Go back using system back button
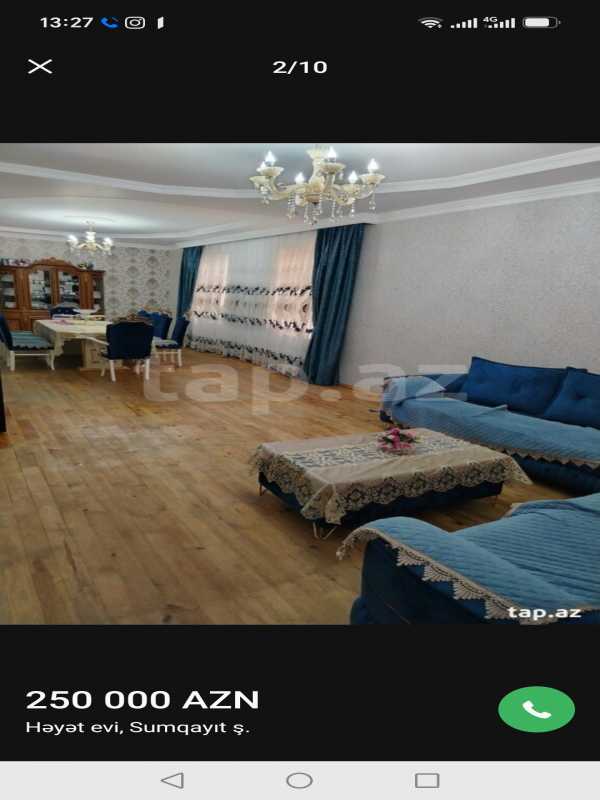Viewport: 600px width, 800px height. click(172, 780)
